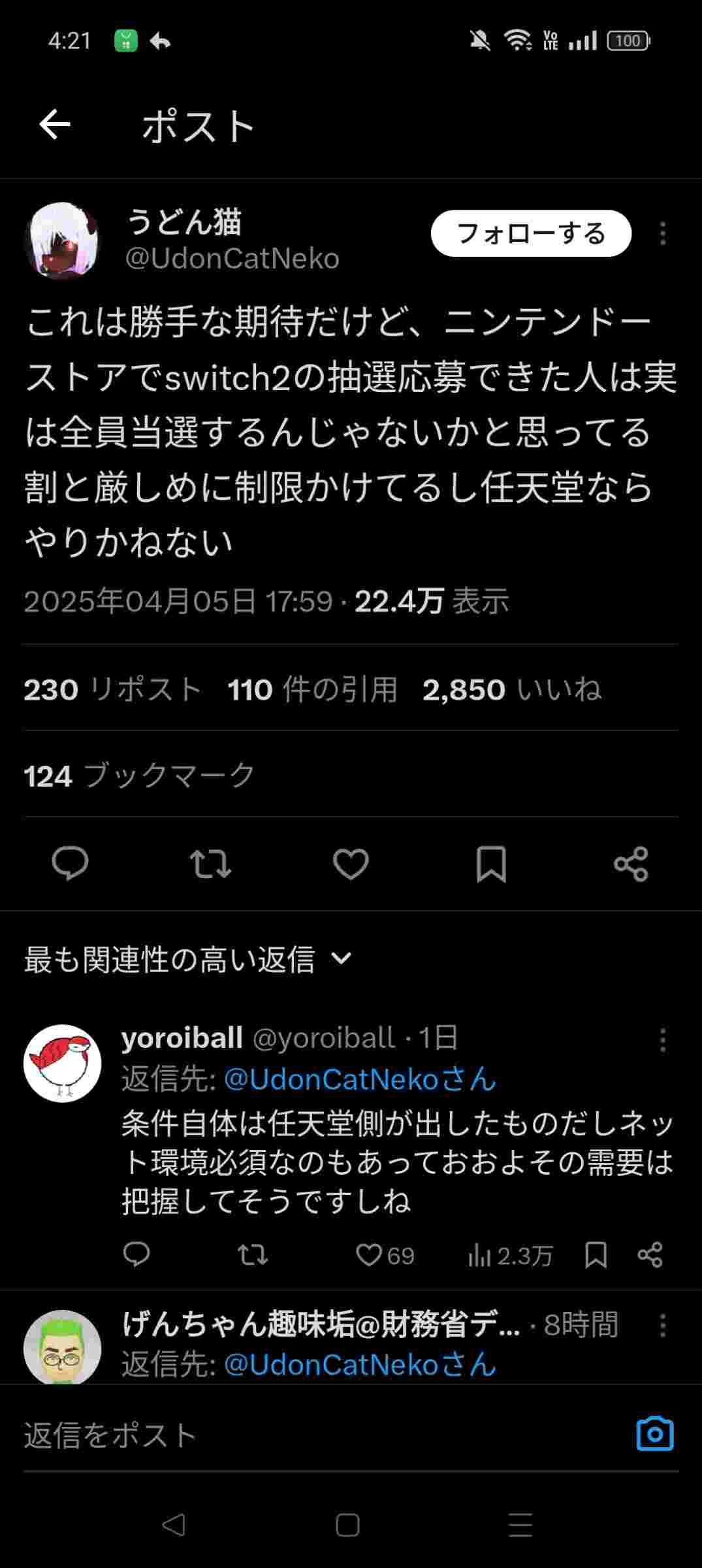Screen dimensions: 702x1568
Task: Reply to うどん猫's main post
Action: point(70,864)
